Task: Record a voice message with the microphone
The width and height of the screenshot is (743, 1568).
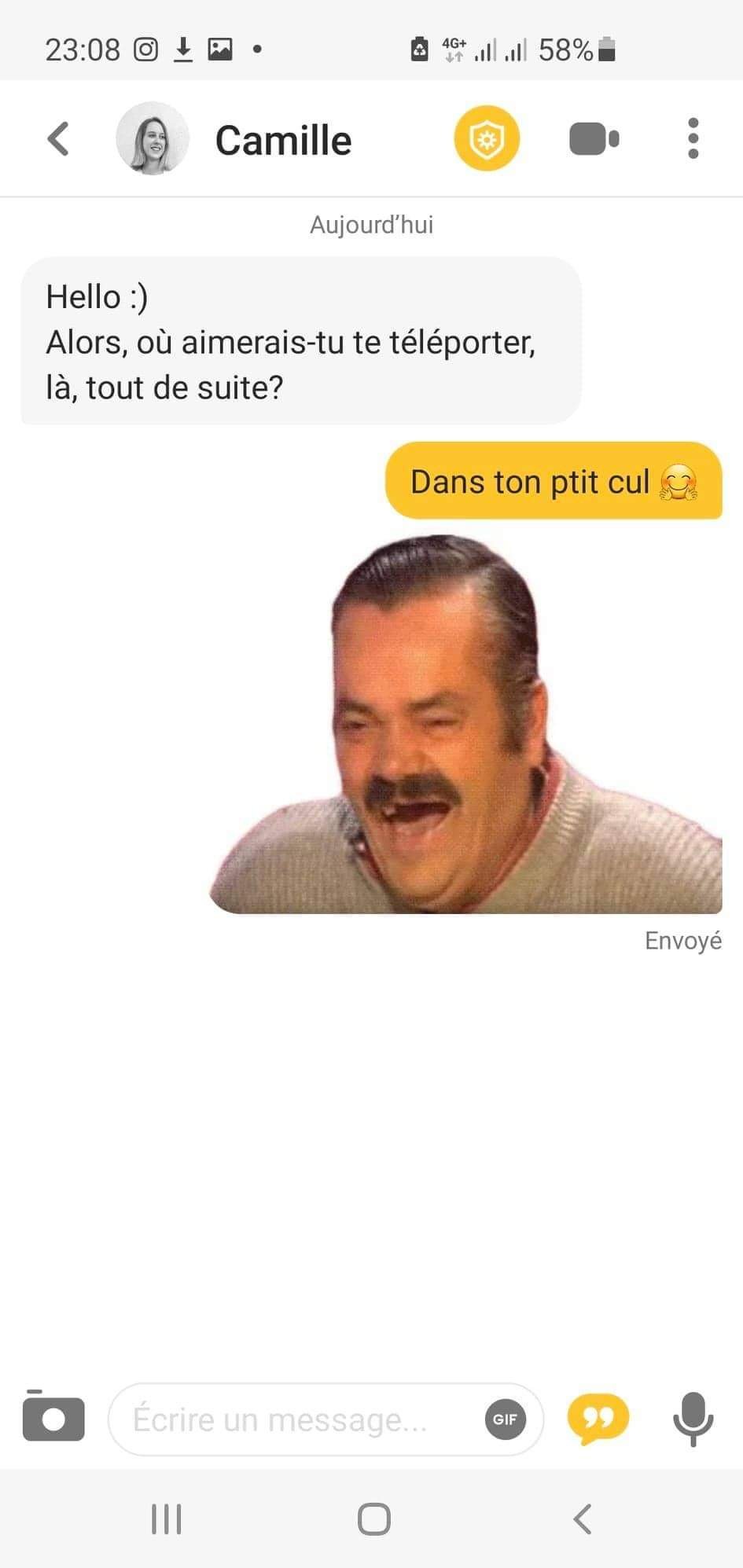Action: [693, 1419]
